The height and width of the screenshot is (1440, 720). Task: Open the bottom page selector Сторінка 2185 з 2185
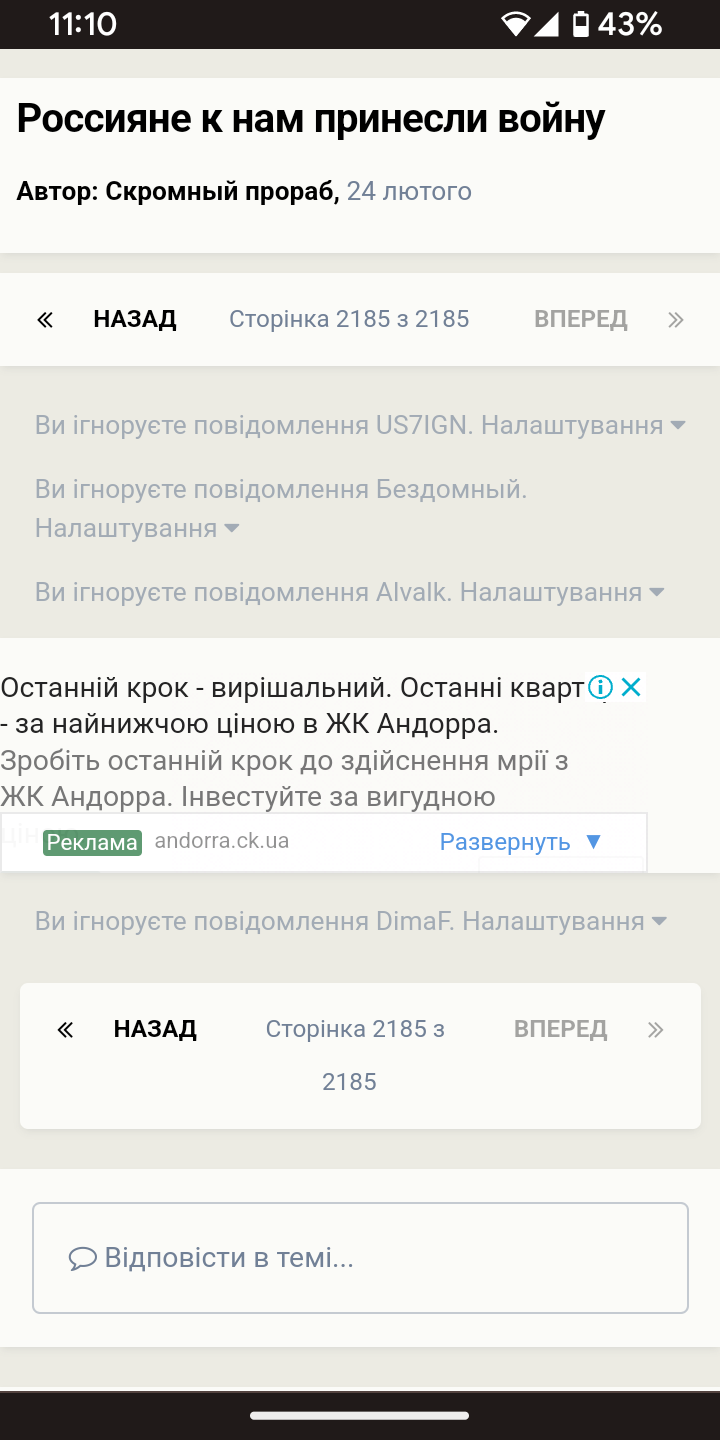[x=355, y=1055]
